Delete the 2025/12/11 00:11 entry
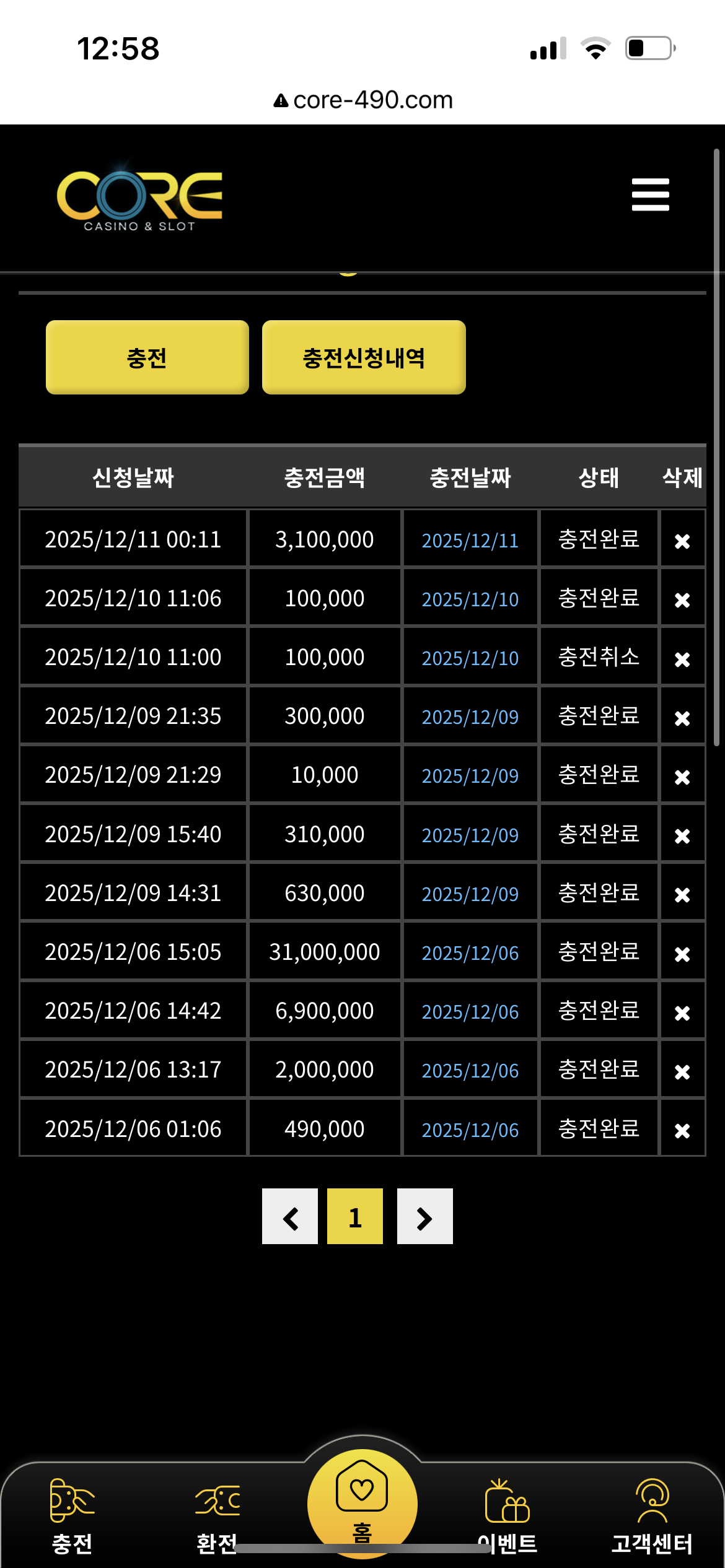Image resolution: width=725 pixels, height=1568 pixels. (682, 541)
